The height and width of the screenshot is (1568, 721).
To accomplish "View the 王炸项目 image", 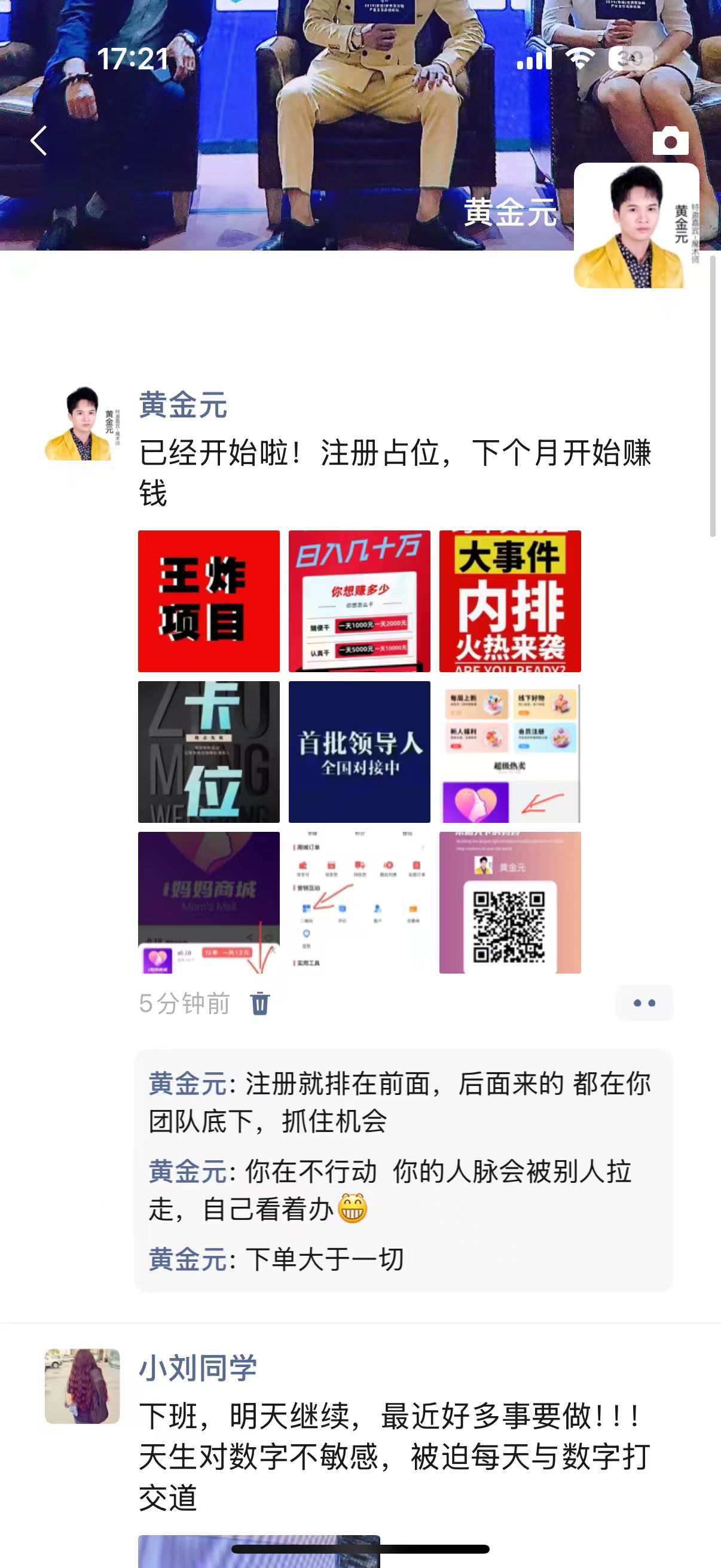I will point(209,601).
